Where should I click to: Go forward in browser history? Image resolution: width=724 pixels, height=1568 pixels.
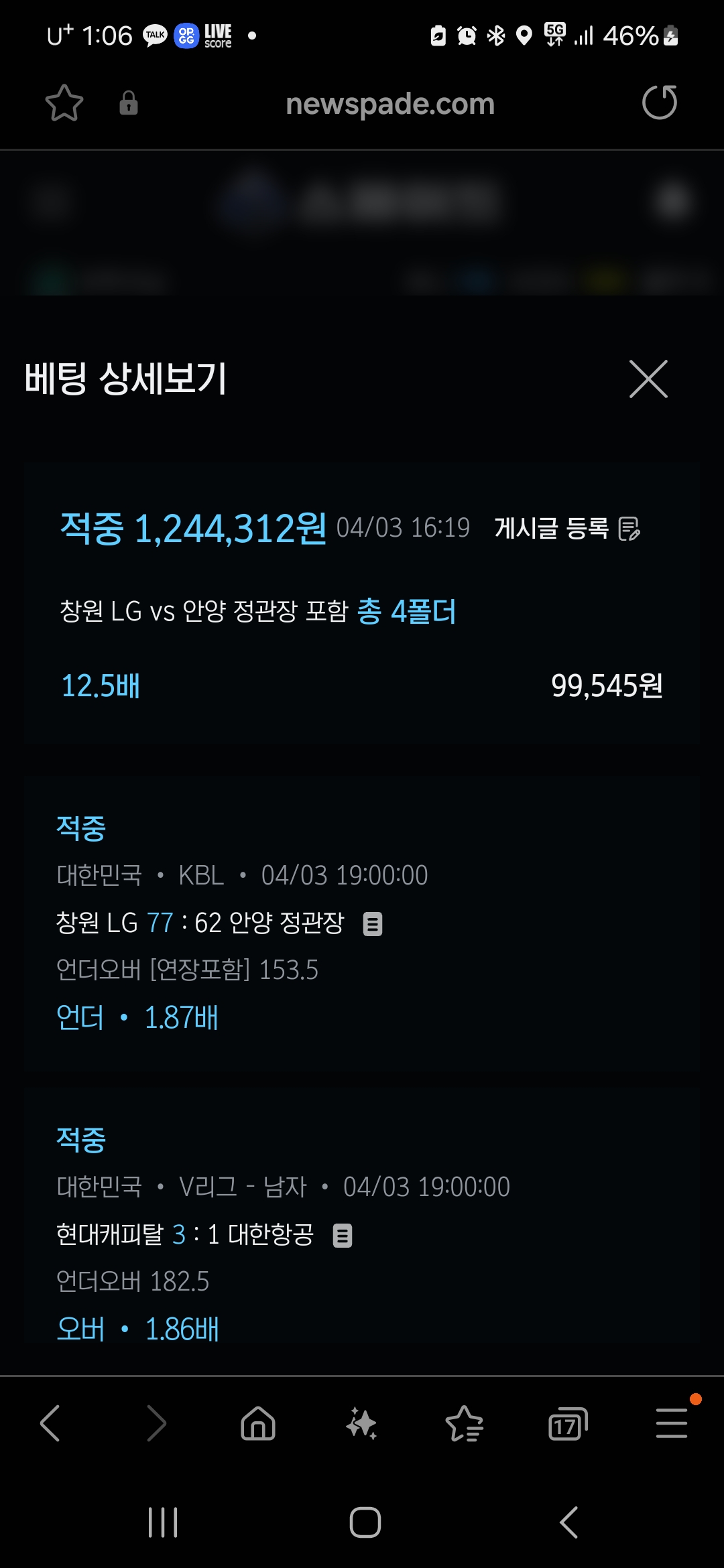[x=156, y=1423]
